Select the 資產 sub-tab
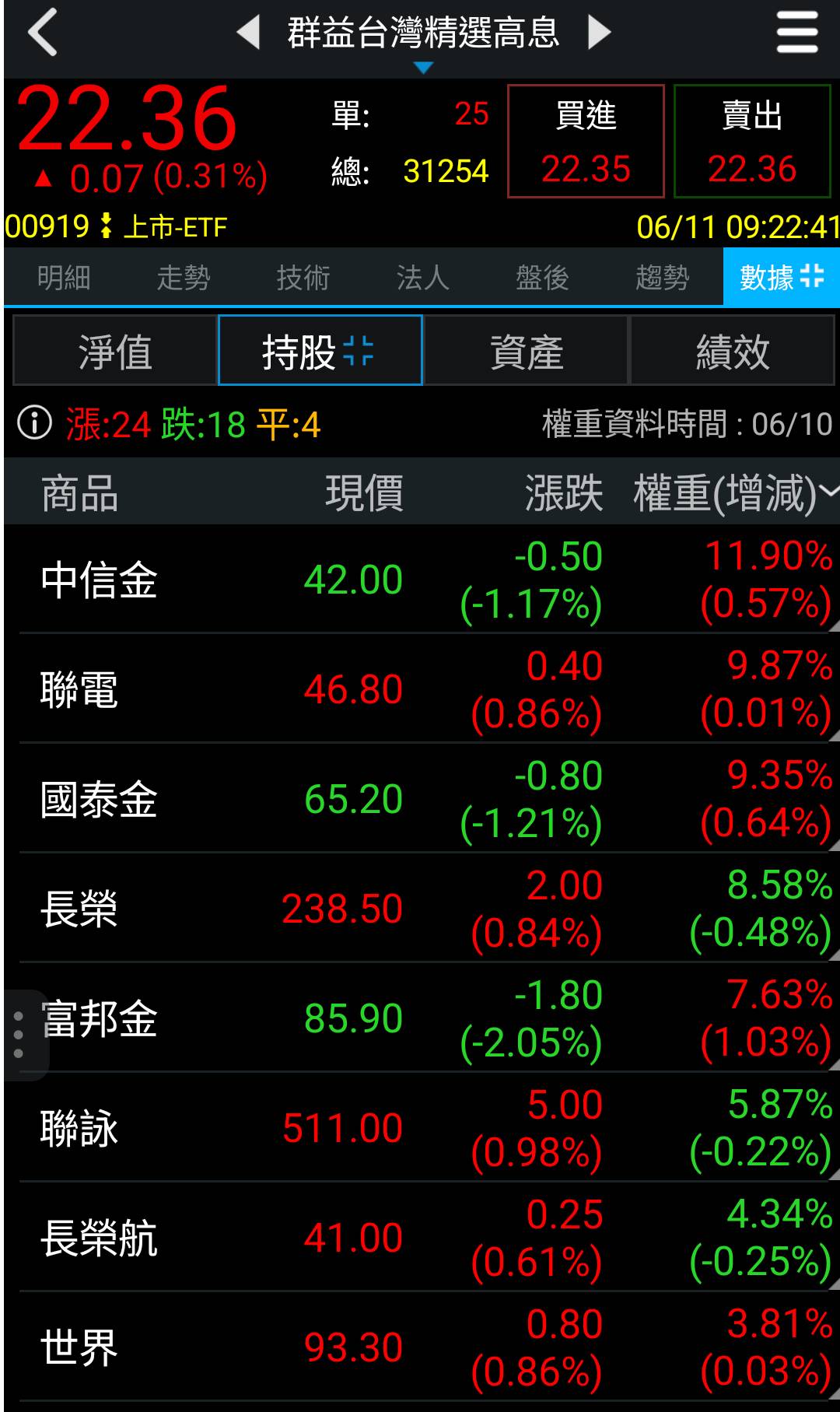The width and height of the screenshot is (840, 1412). [x=527, y=351]
